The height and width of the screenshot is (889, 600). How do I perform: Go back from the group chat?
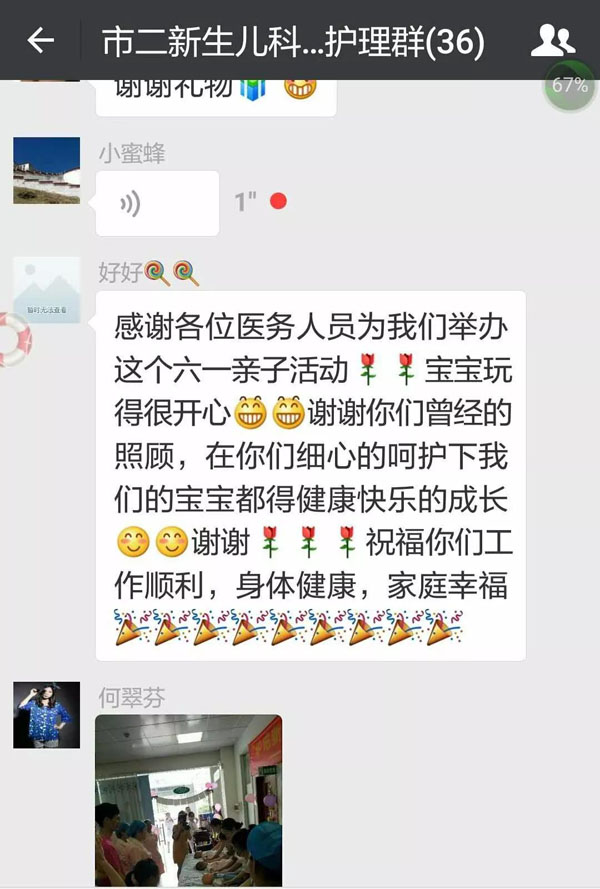[x=41, y=41]
